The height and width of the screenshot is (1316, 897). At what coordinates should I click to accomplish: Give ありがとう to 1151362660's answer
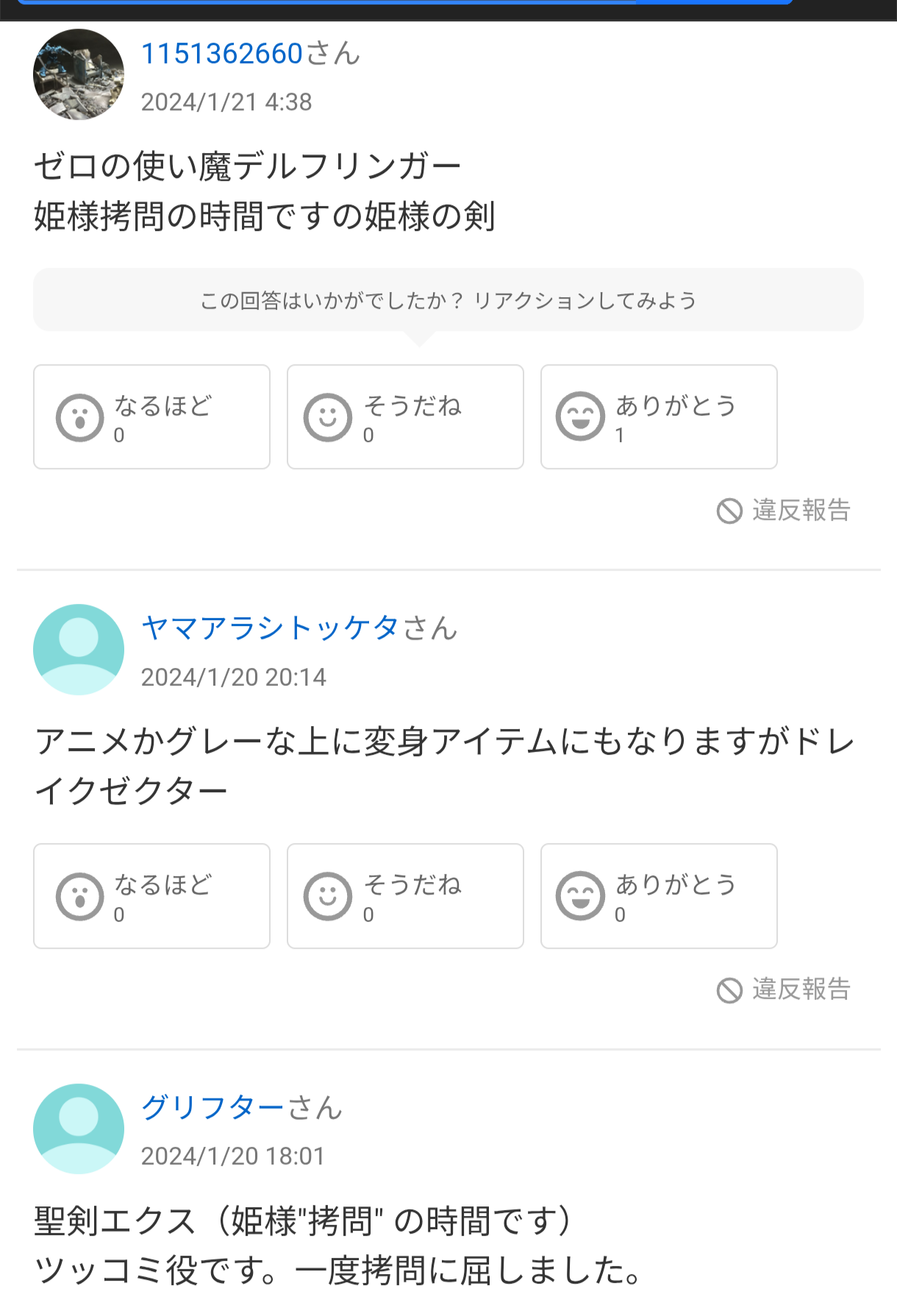[659, 417]
